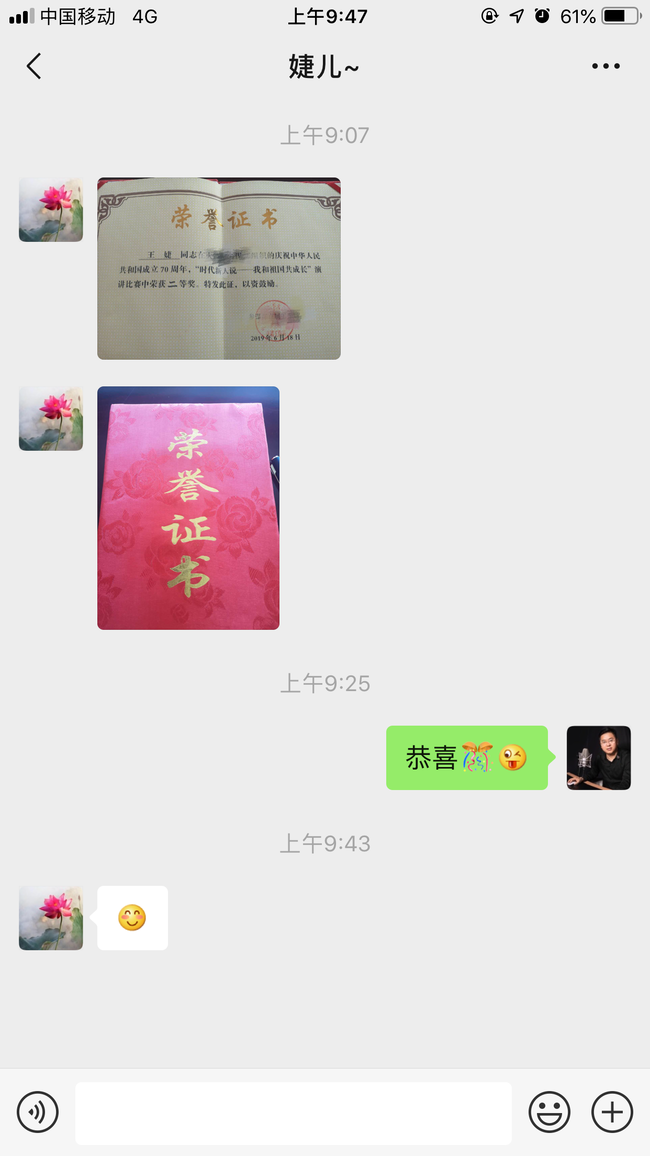650x1156 pixels.
Task: Open the emoji sticker panel
Action: [549, 1112]
